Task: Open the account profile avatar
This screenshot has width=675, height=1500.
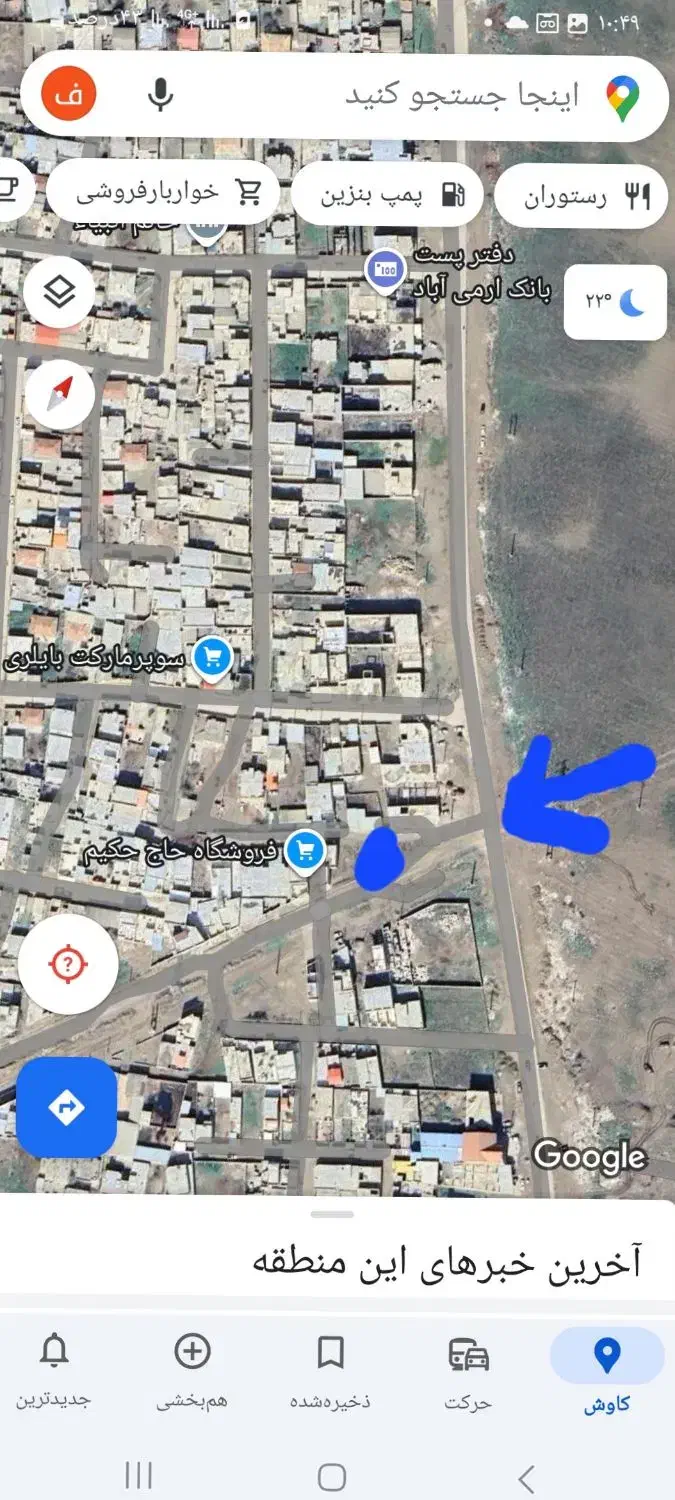Action: tap(68, 95)
